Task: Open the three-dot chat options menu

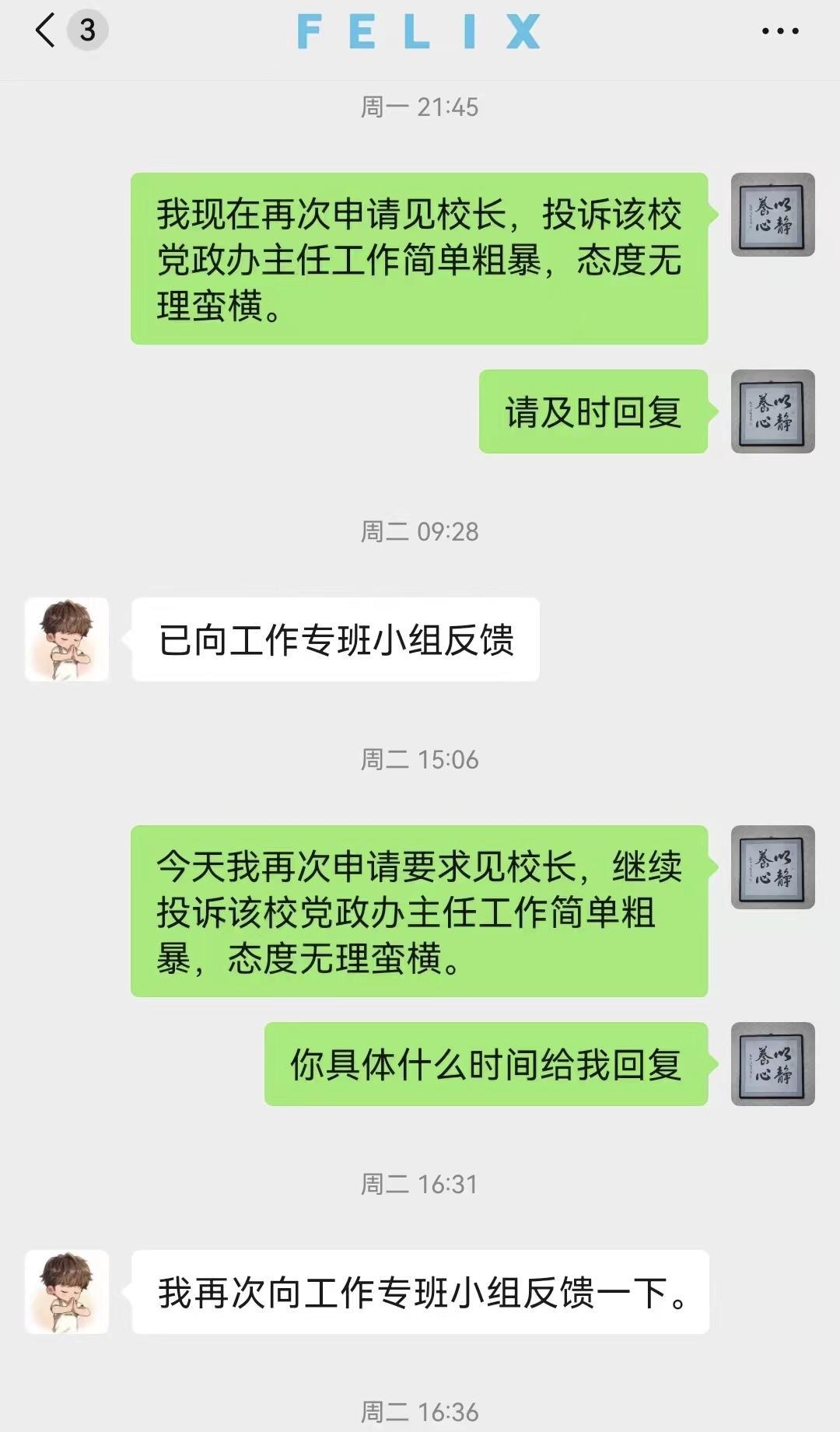Action: 779,31
